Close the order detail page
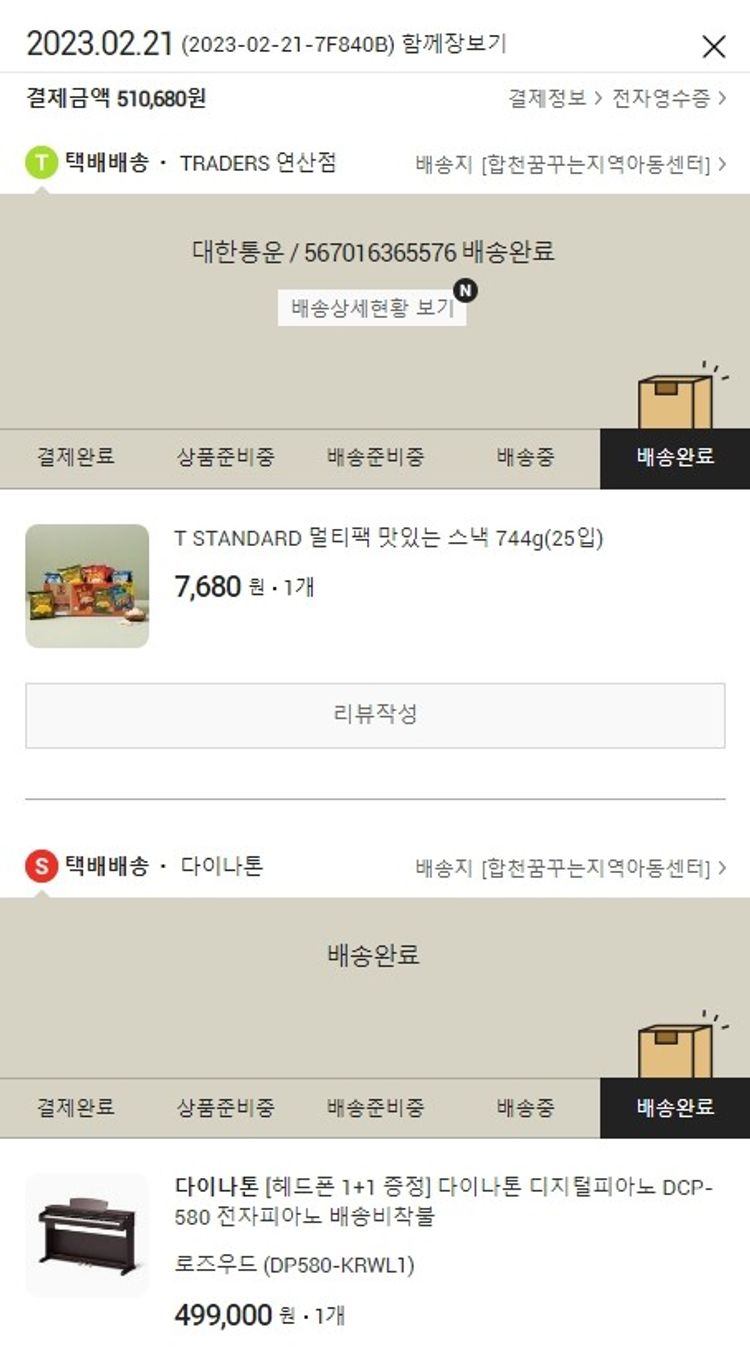Image resolution: width=750 pixels, height=1366 pixels. [x=713, y=46]
